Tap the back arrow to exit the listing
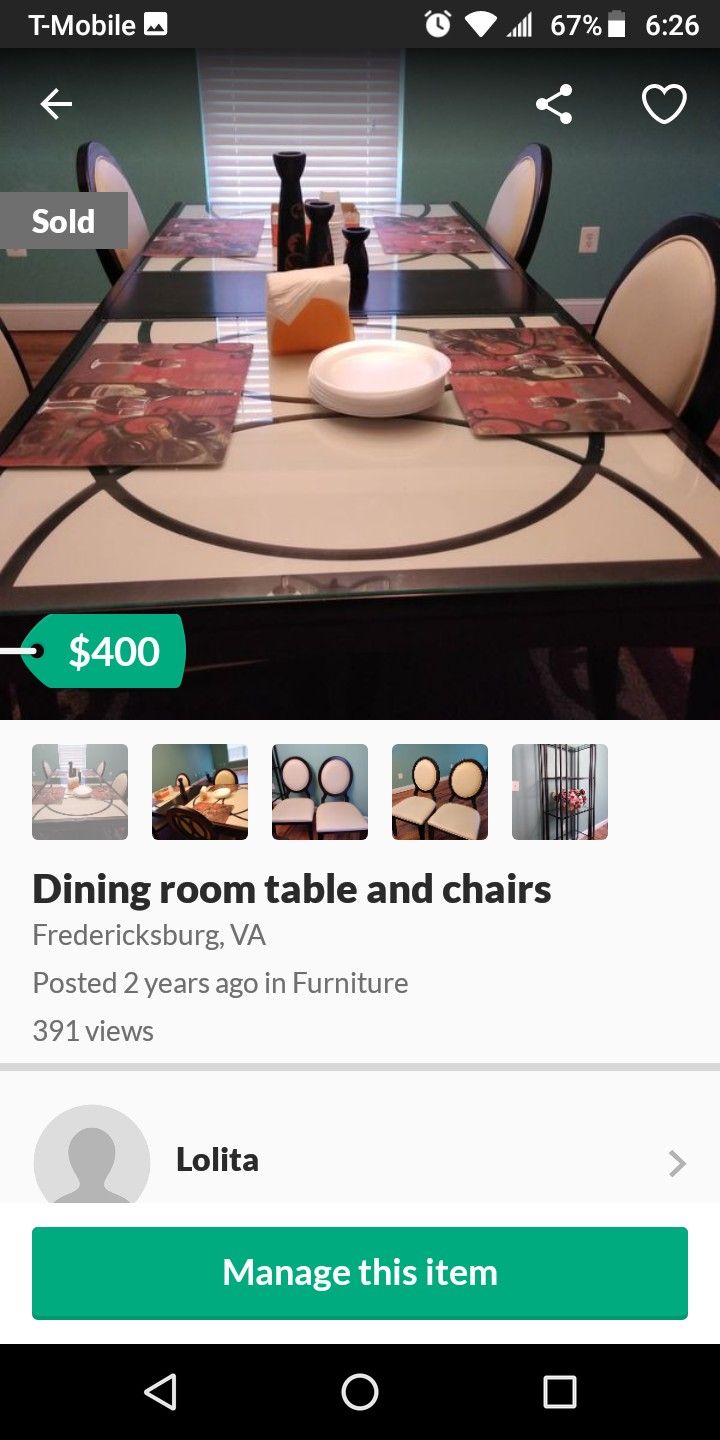This screenshot has width=720, height=1440. coord(56,103)
